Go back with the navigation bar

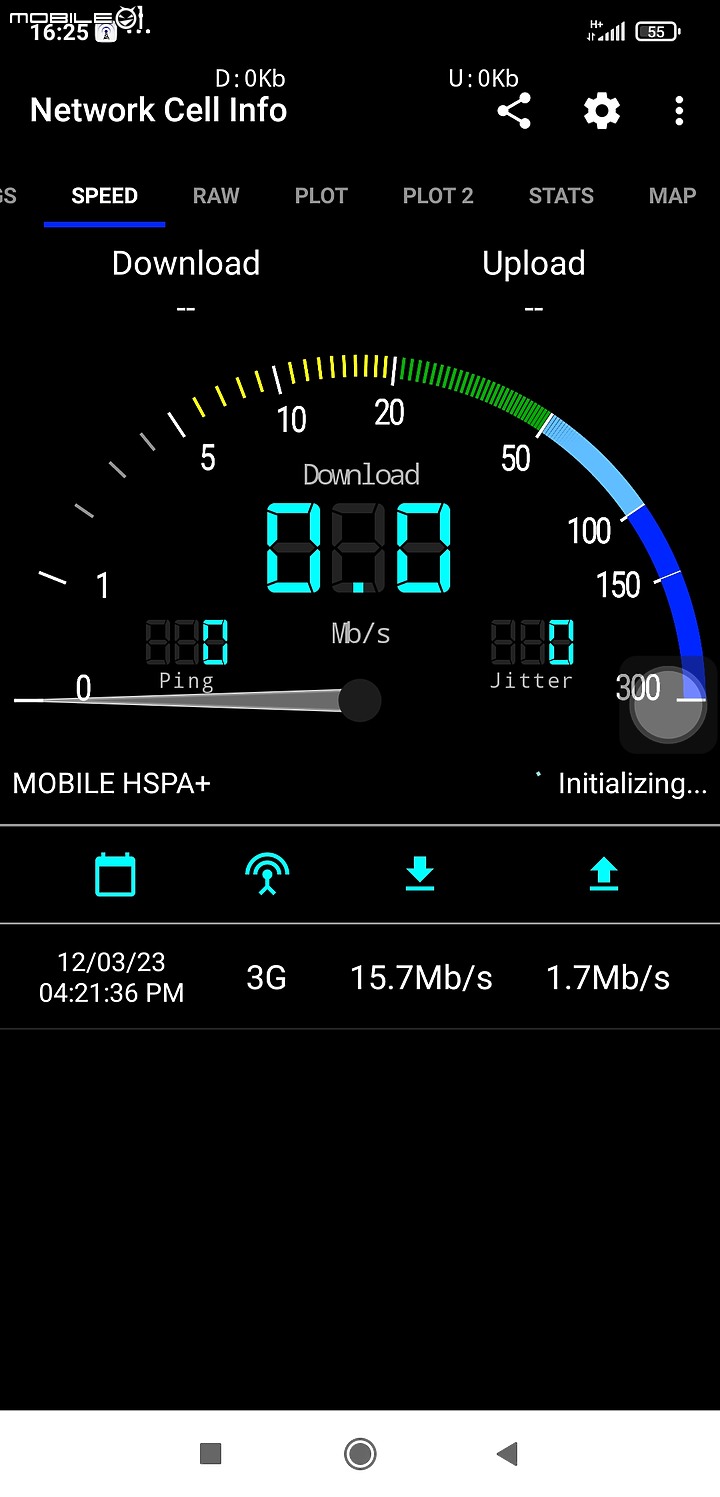508,1453
